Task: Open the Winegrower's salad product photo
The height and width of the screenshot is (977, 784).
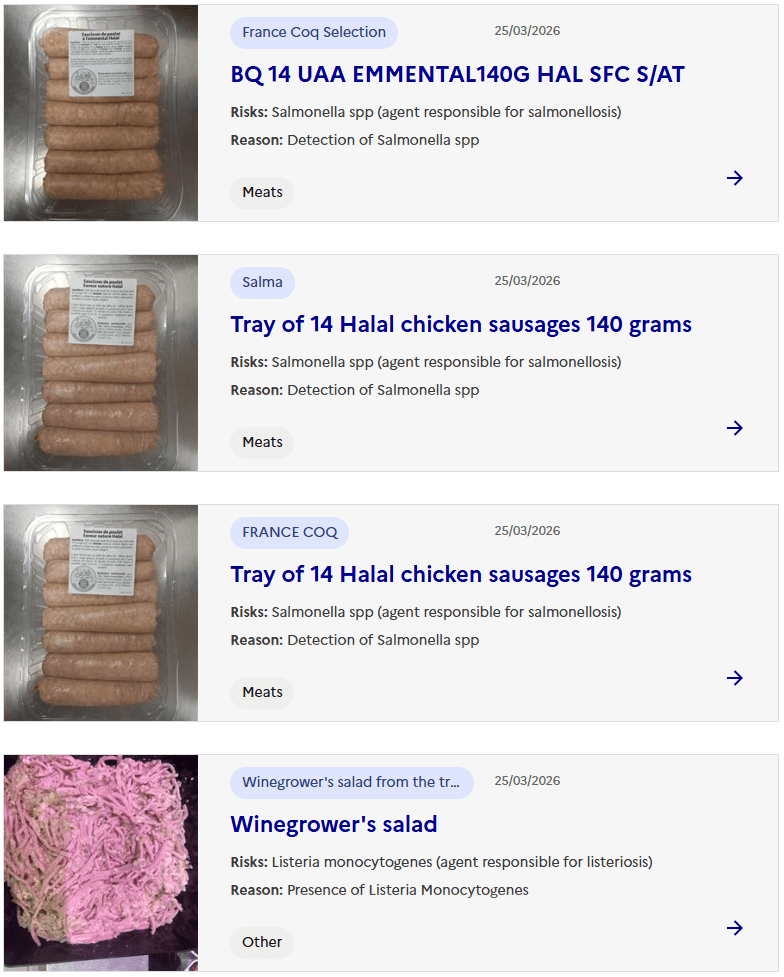Action: pyautogui.click(x=101, y=862)
